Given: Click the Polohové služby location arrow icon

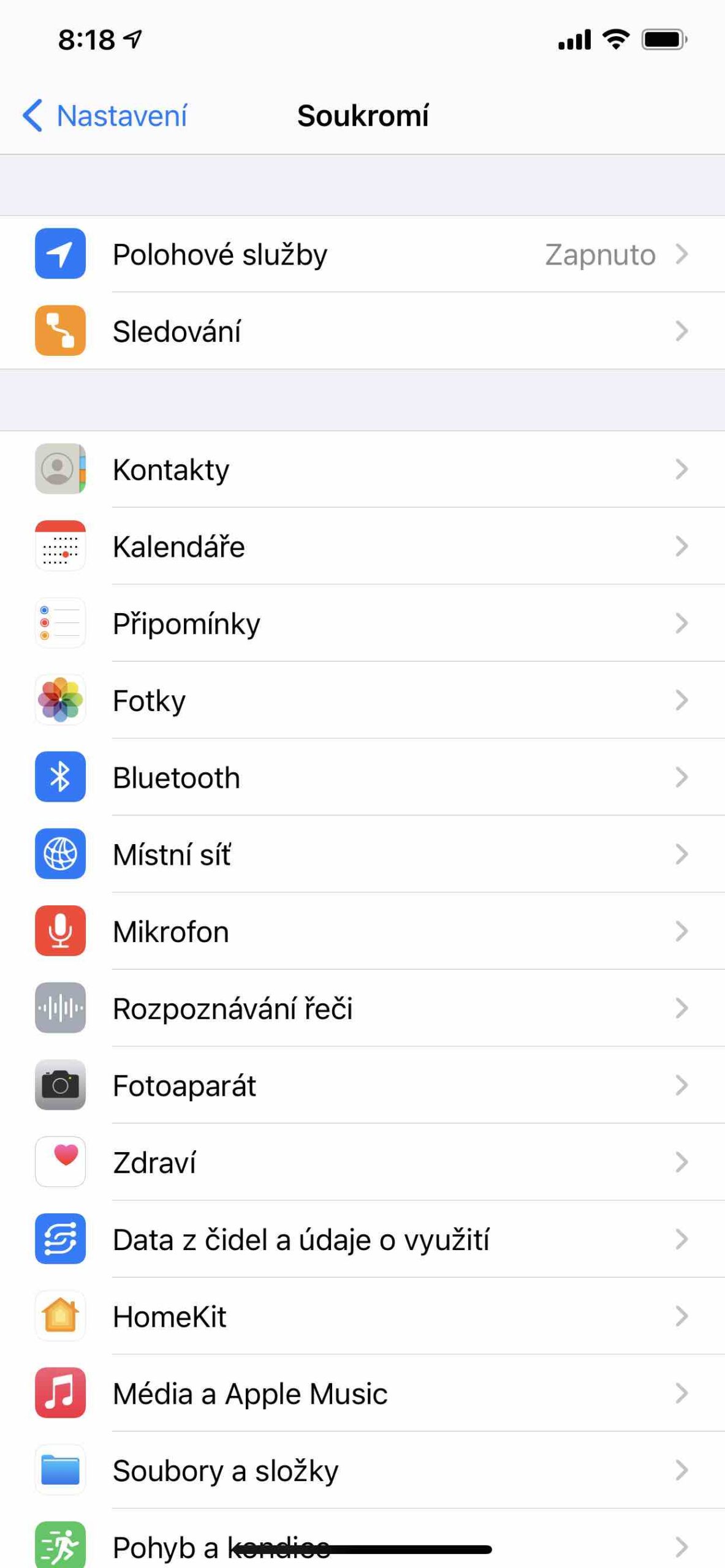Looking at the screenshot, I should 60,254.
